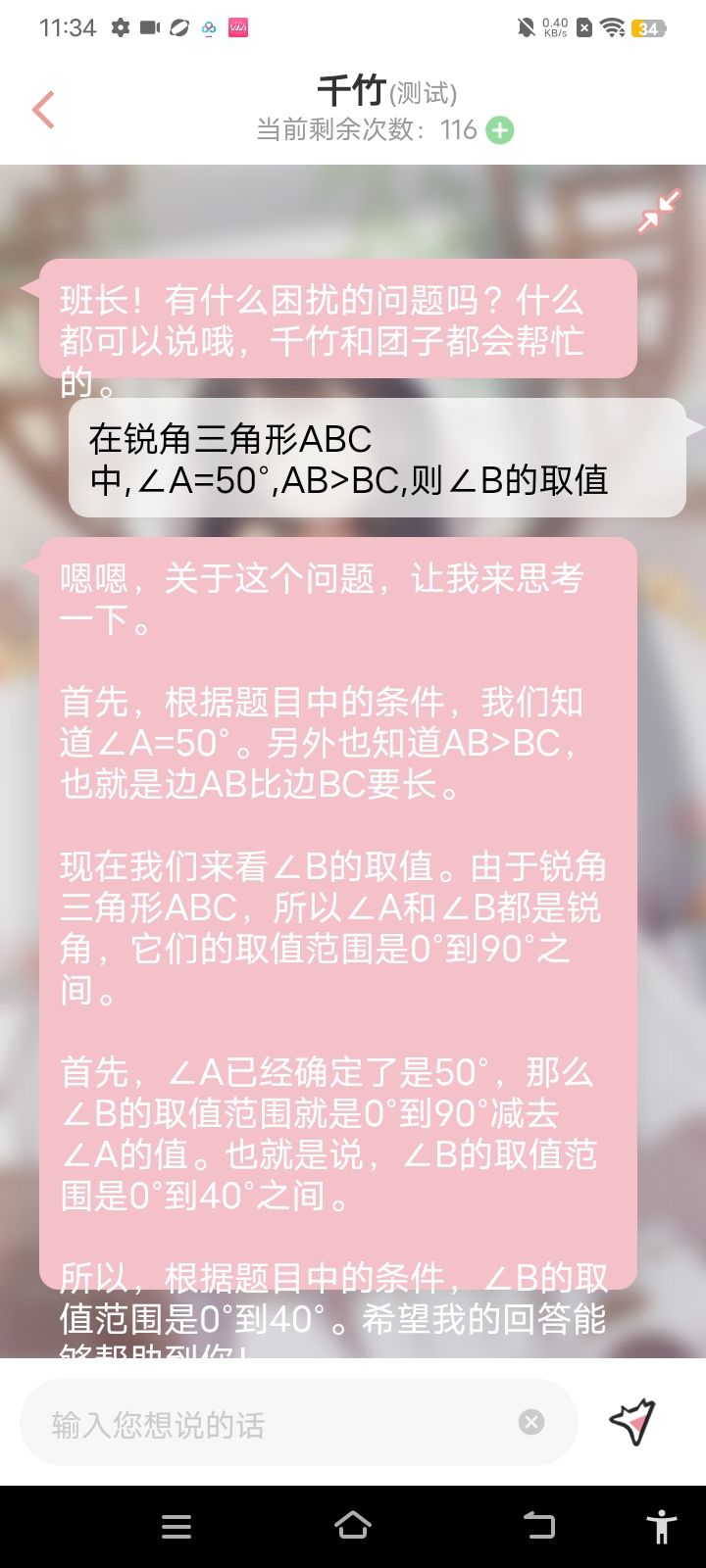Clear the message input text
The image size is (706, 1568).
pos(531,1423)
